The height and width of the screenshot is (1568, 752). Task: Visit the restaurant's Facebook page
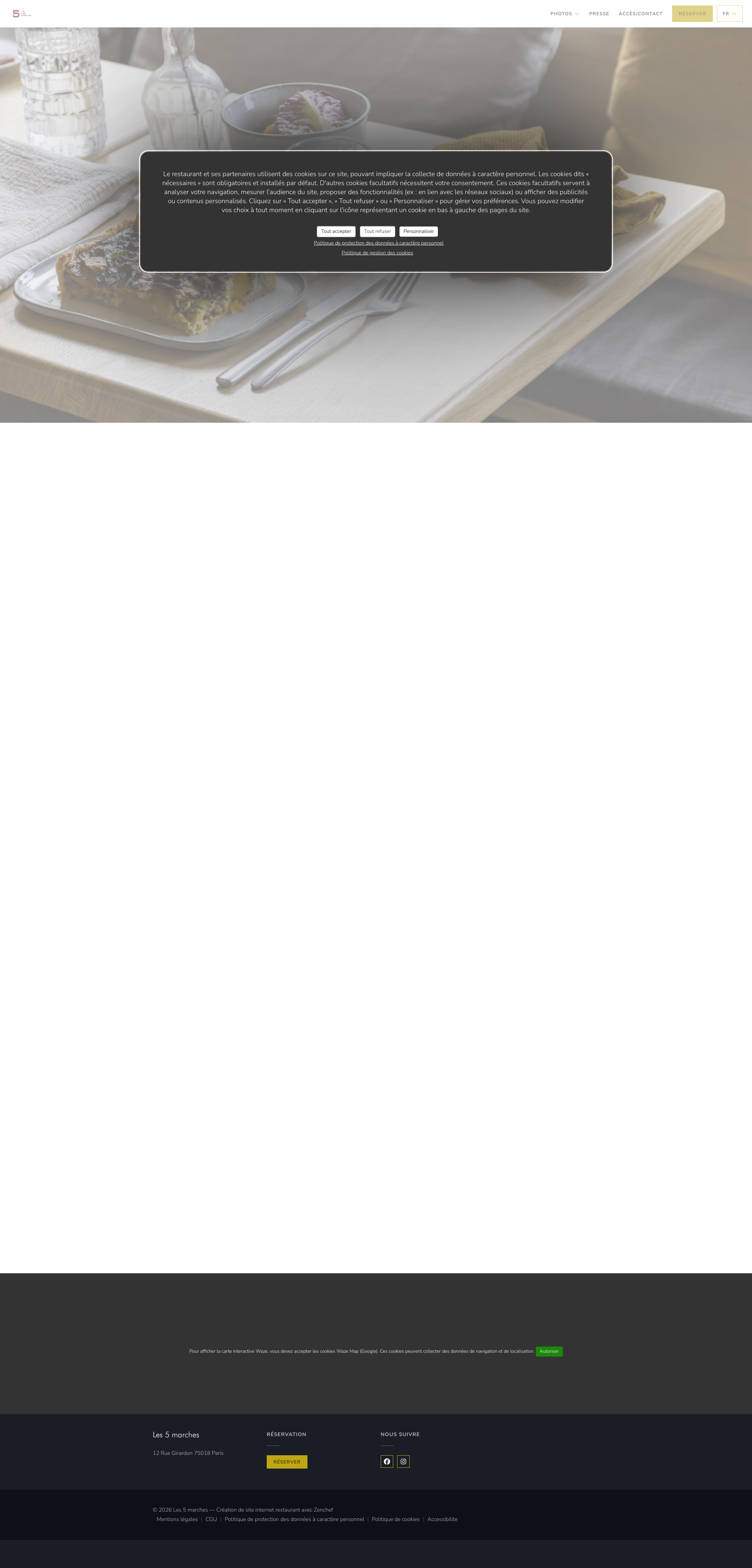pos(387,1462)
